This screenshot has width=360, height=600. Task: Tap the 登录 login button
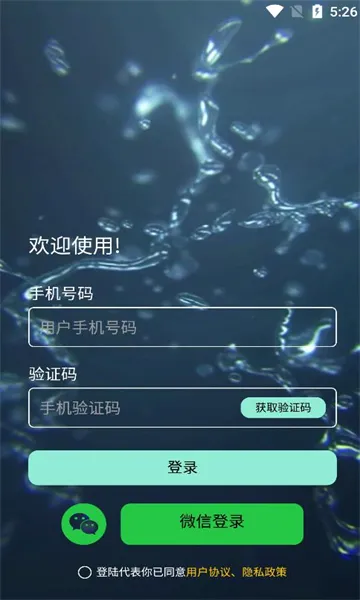[x=182, y=468]
